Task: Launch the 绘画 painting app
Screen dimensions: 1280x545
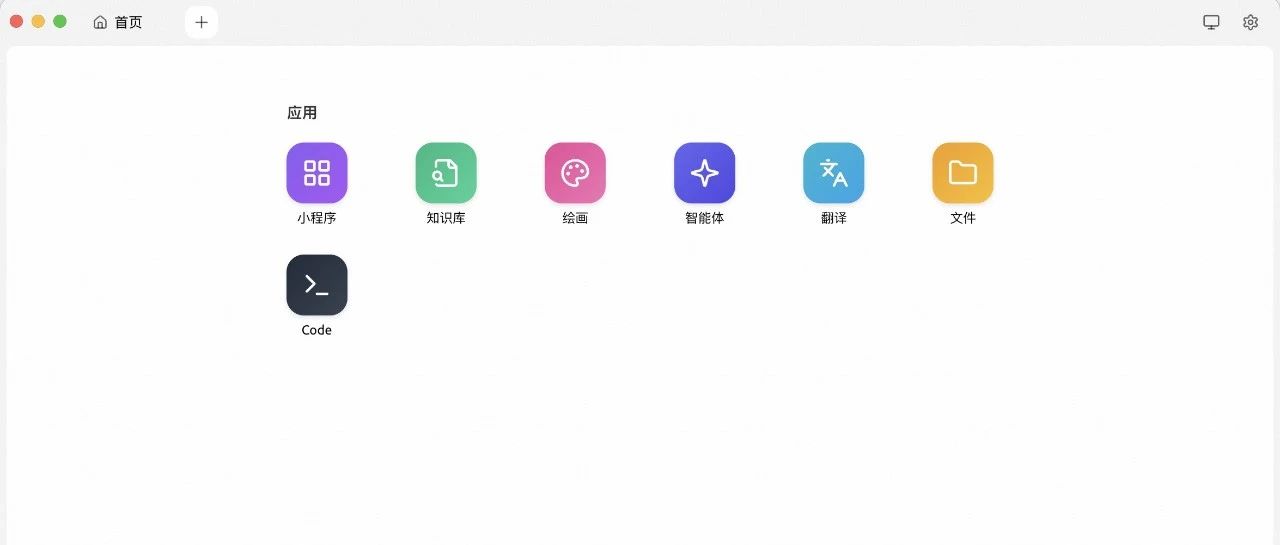Action: (x=575, y=173)
